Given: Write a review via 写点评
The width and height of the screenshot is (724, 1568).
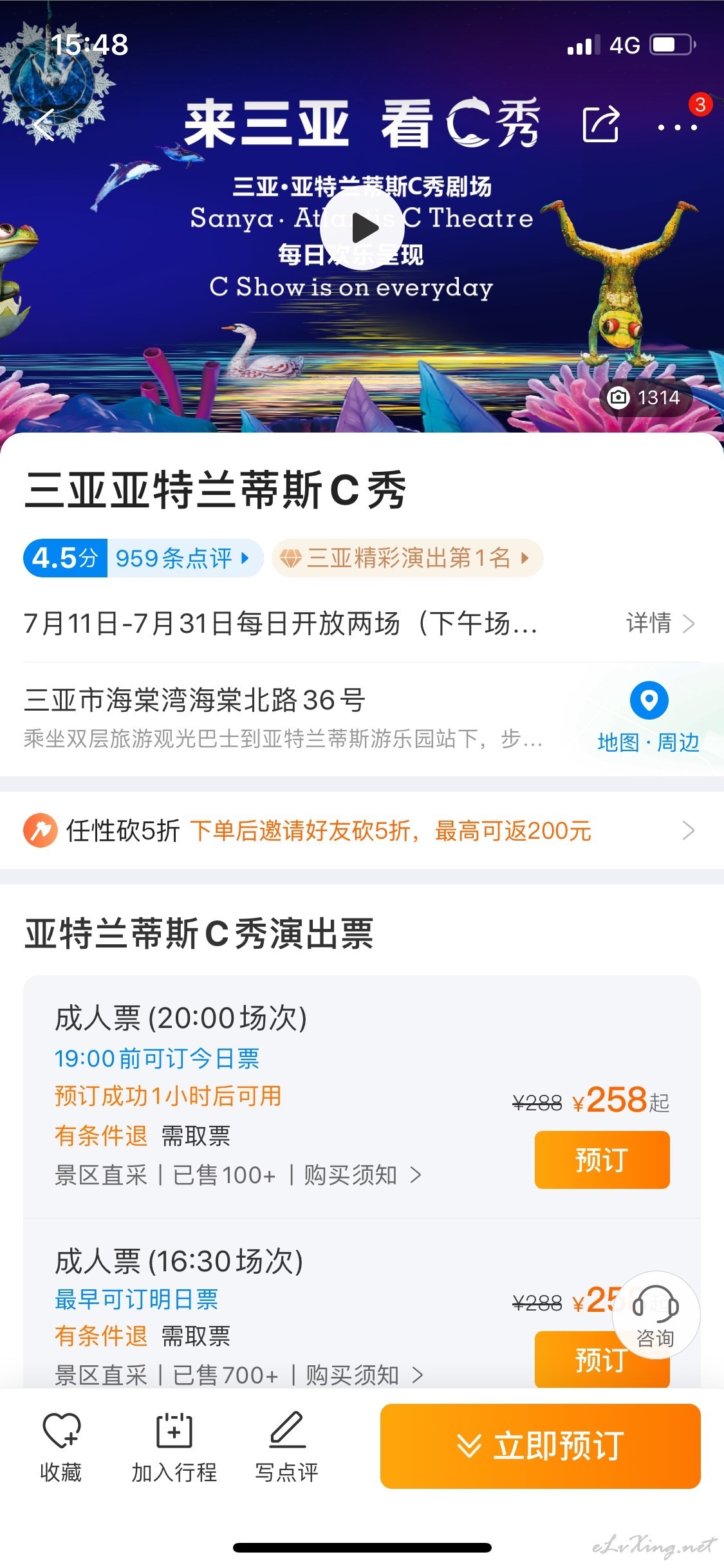Looking at the screenshot, I should pyautogui.click(x=287, y=1448).
